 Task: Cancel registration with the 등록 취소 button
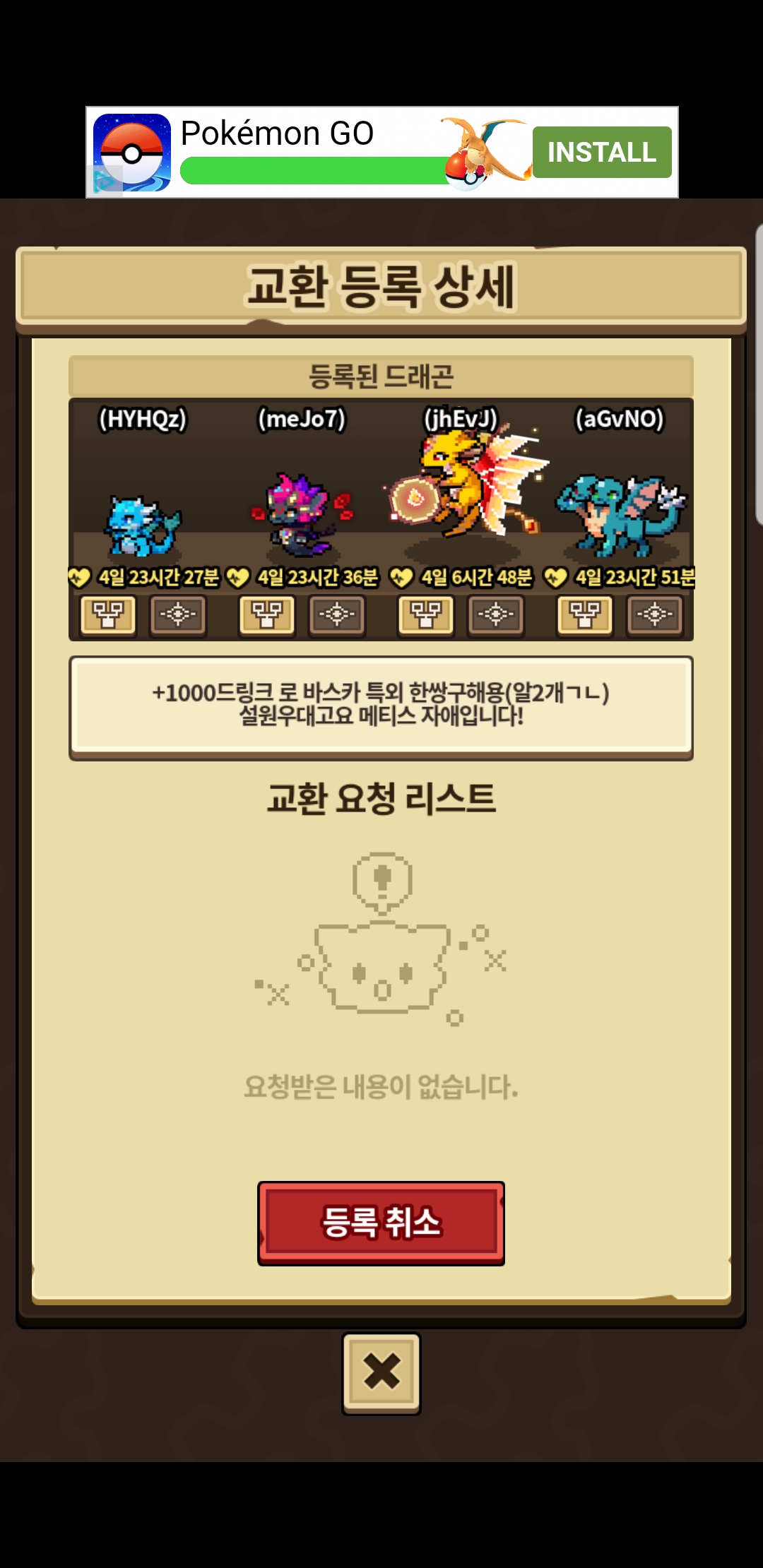click(x=381, y=1223)
